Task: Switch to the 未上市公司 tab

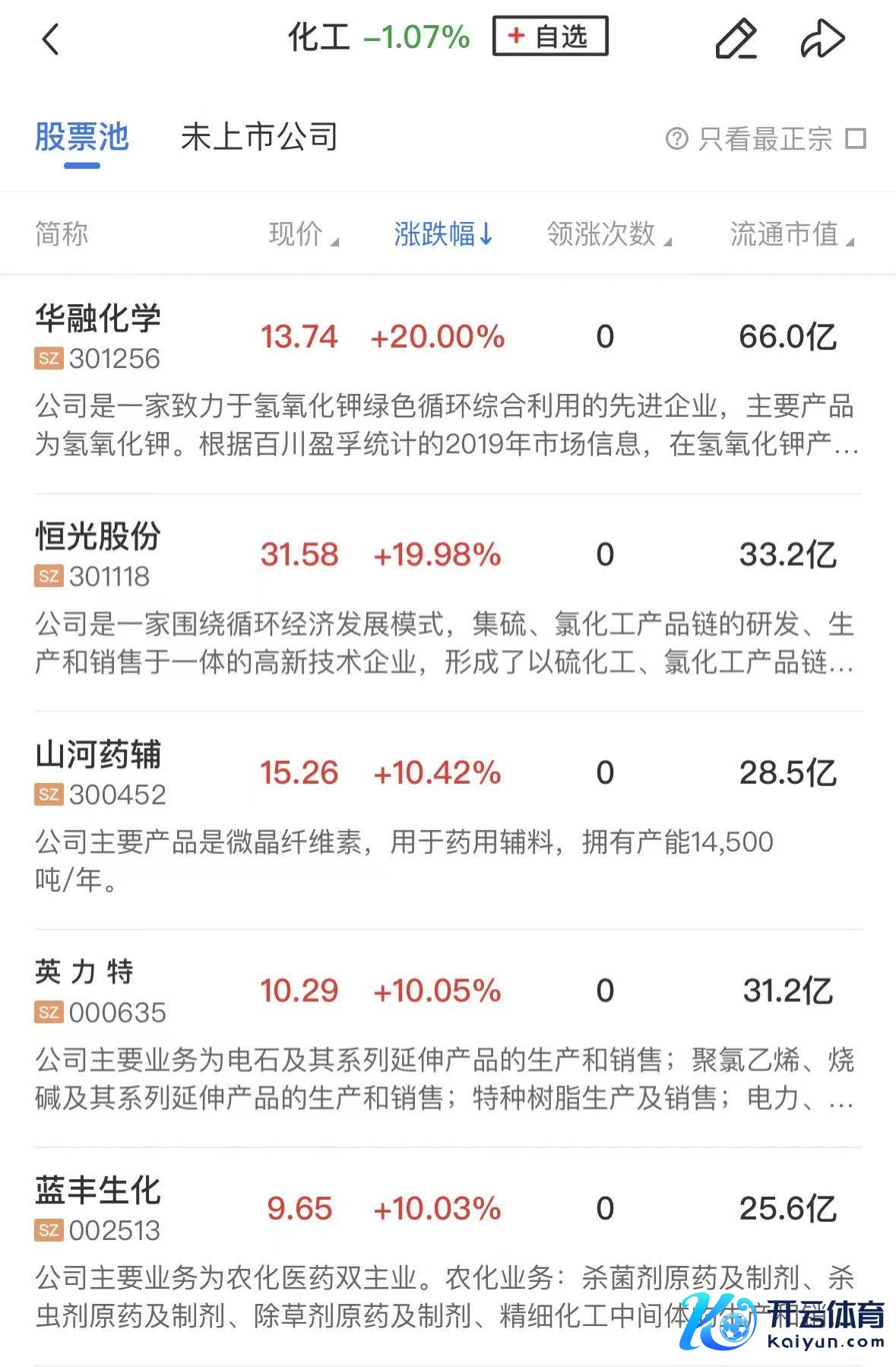Action: point(259,138)
